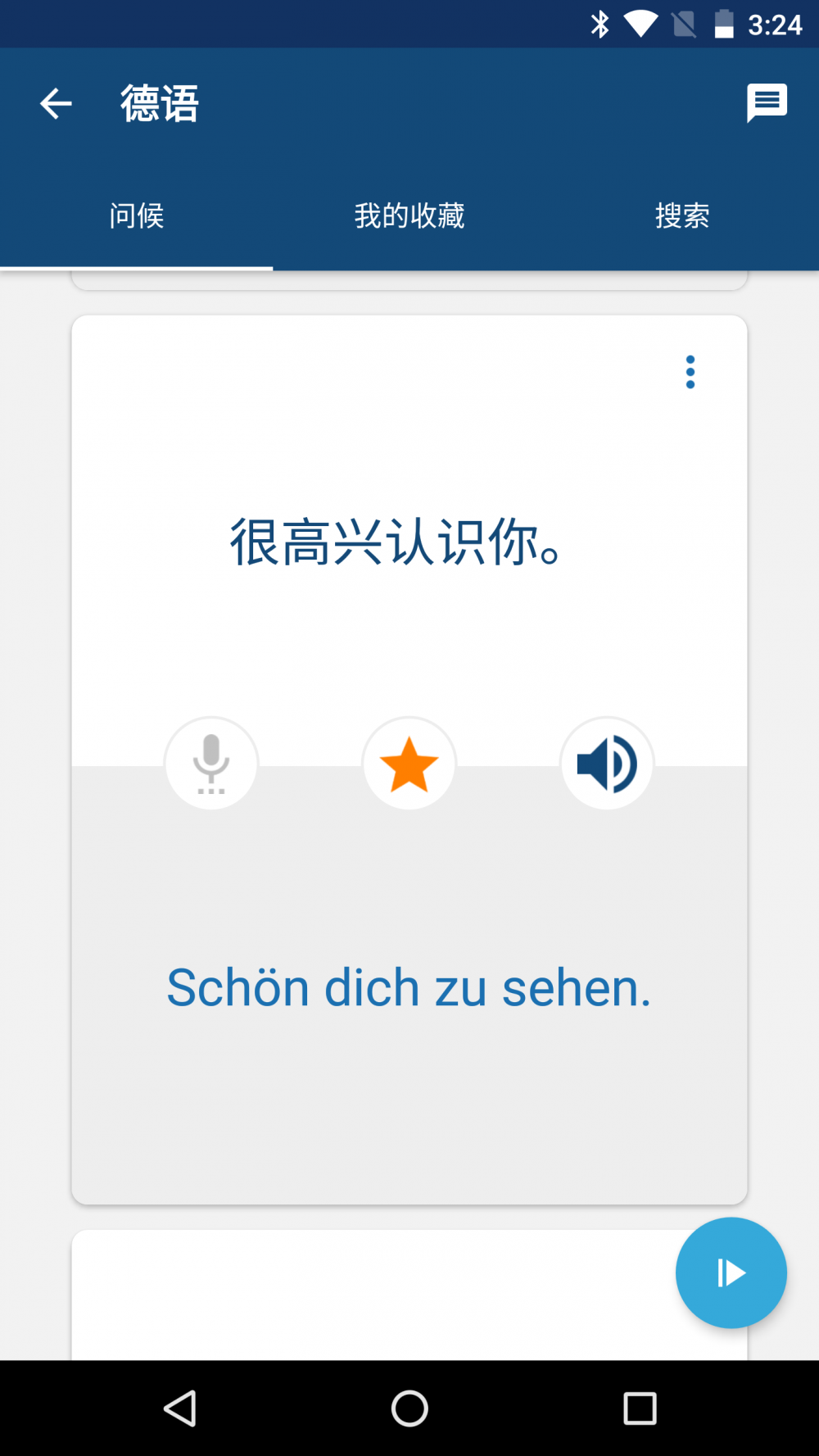Switch to the 问候 tab
819x1456 pixels.
tap(137, 216)
